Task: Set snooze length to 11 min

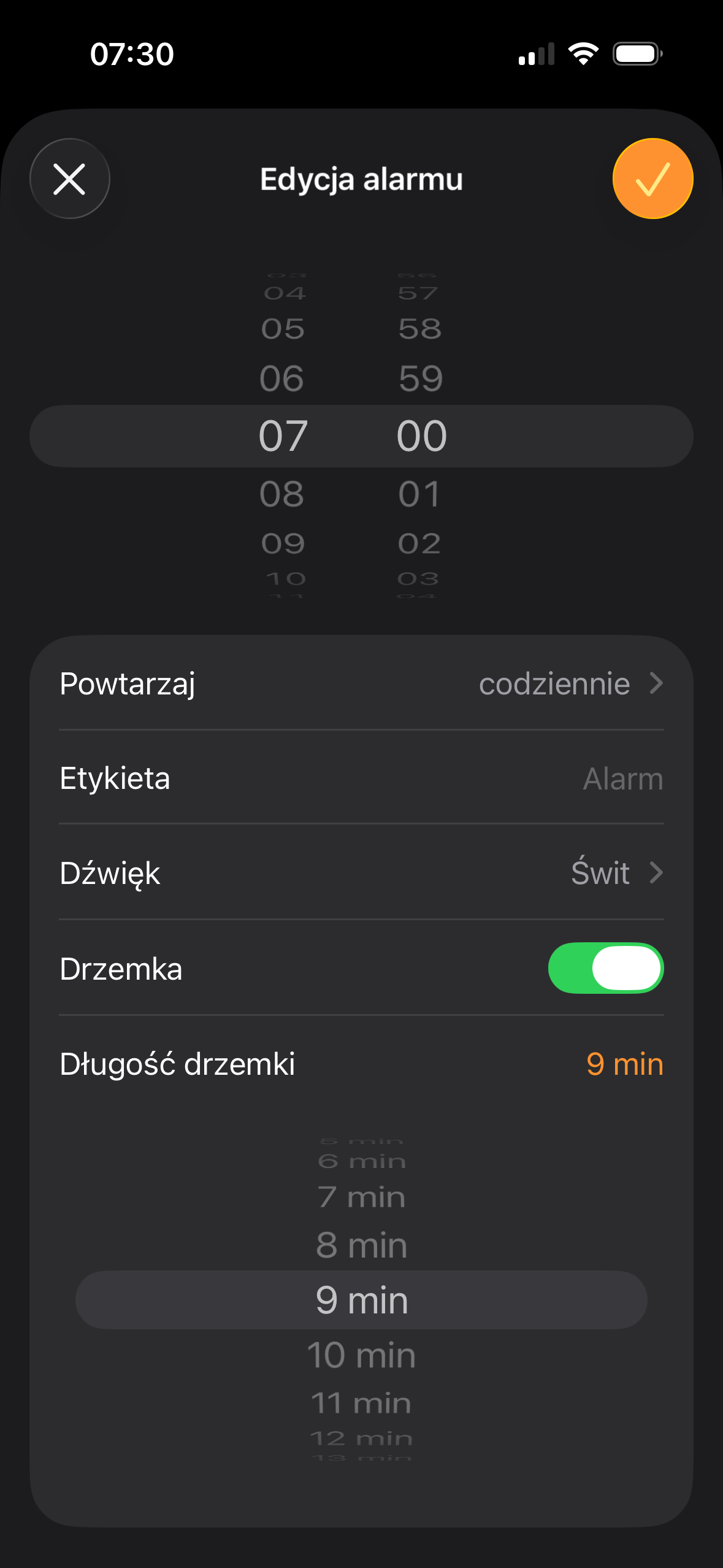Action: 361,1403
